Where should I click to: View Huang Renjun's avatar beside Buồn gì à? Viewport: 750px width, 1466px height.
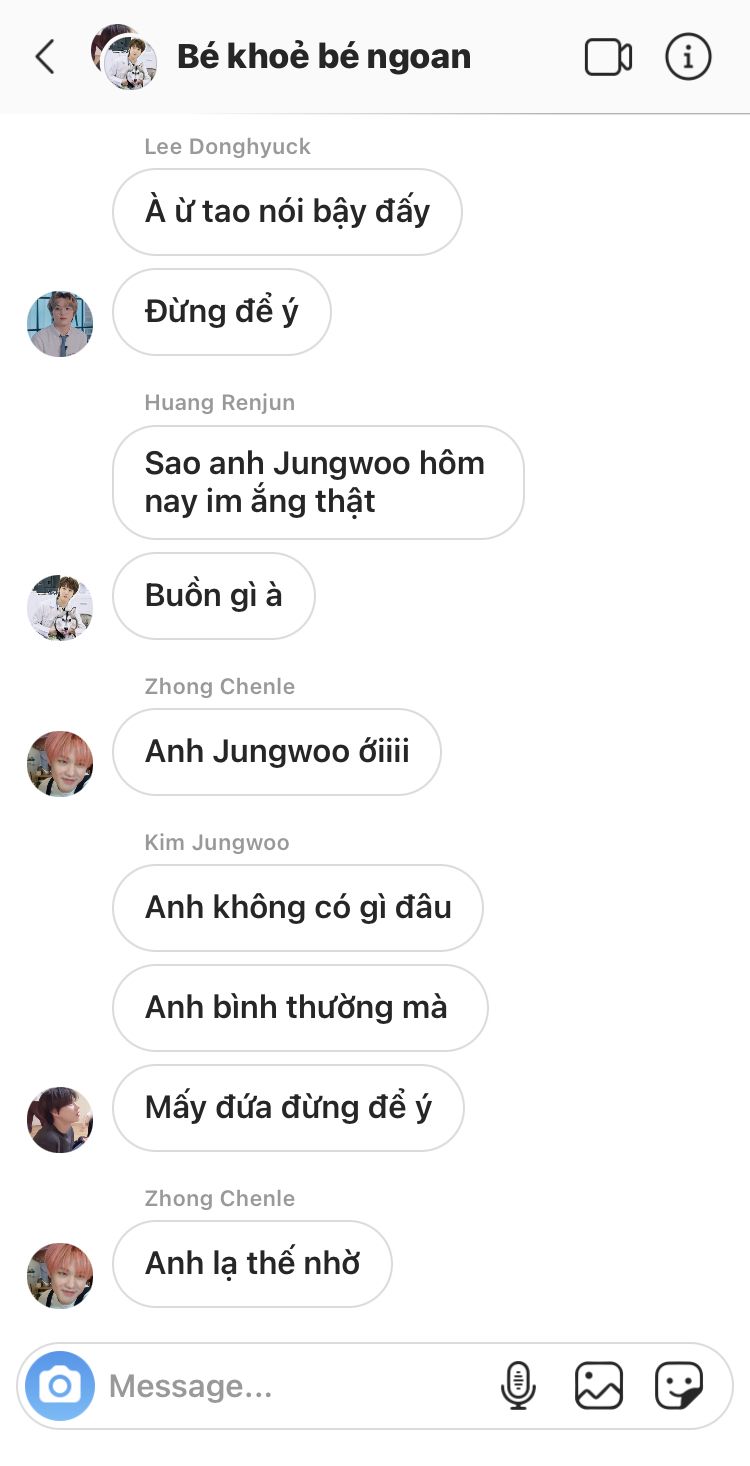pyautogui.click(x=60, y=608)
